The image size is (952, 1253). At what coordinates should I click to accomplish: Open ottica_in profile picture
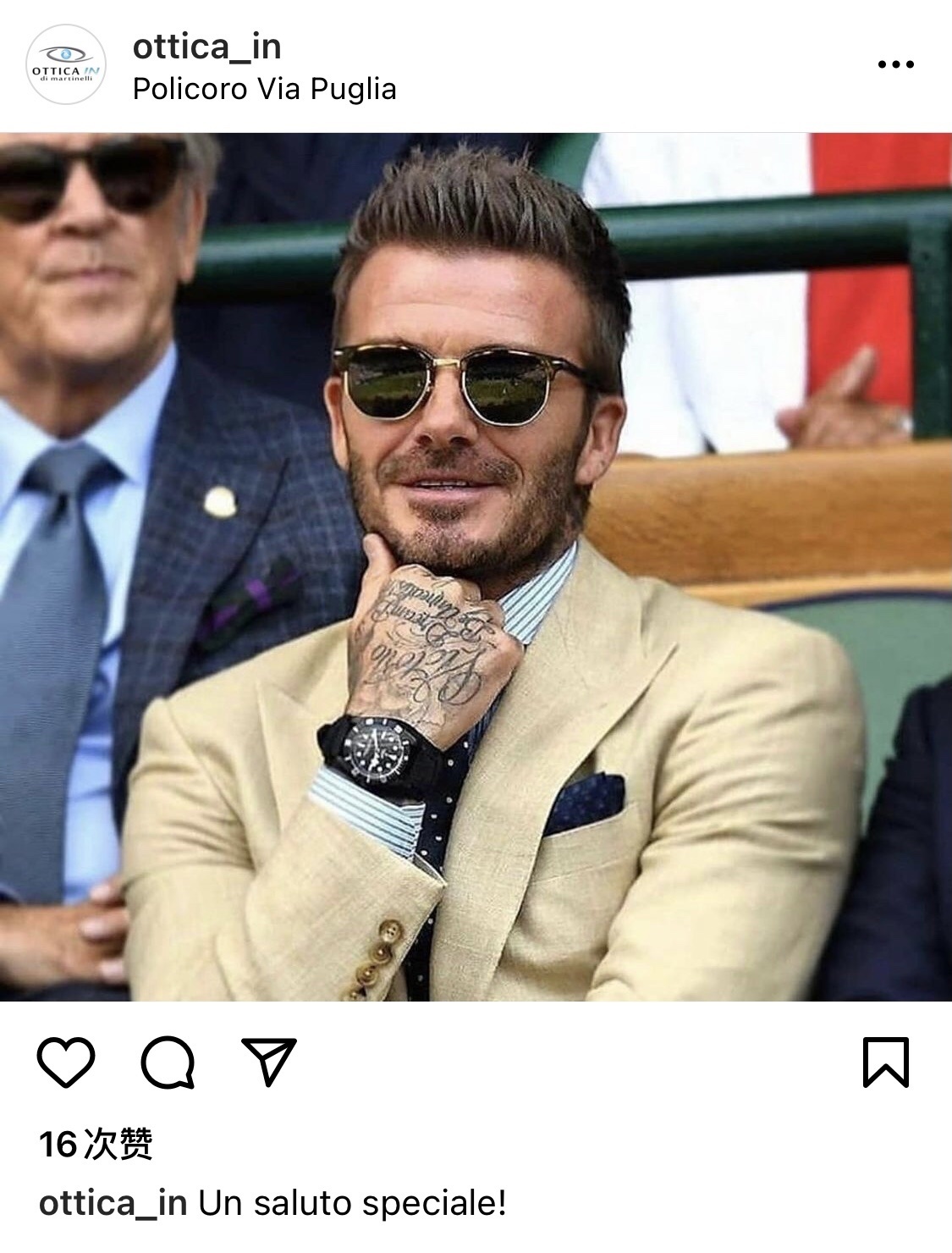(x=66, y=64)
